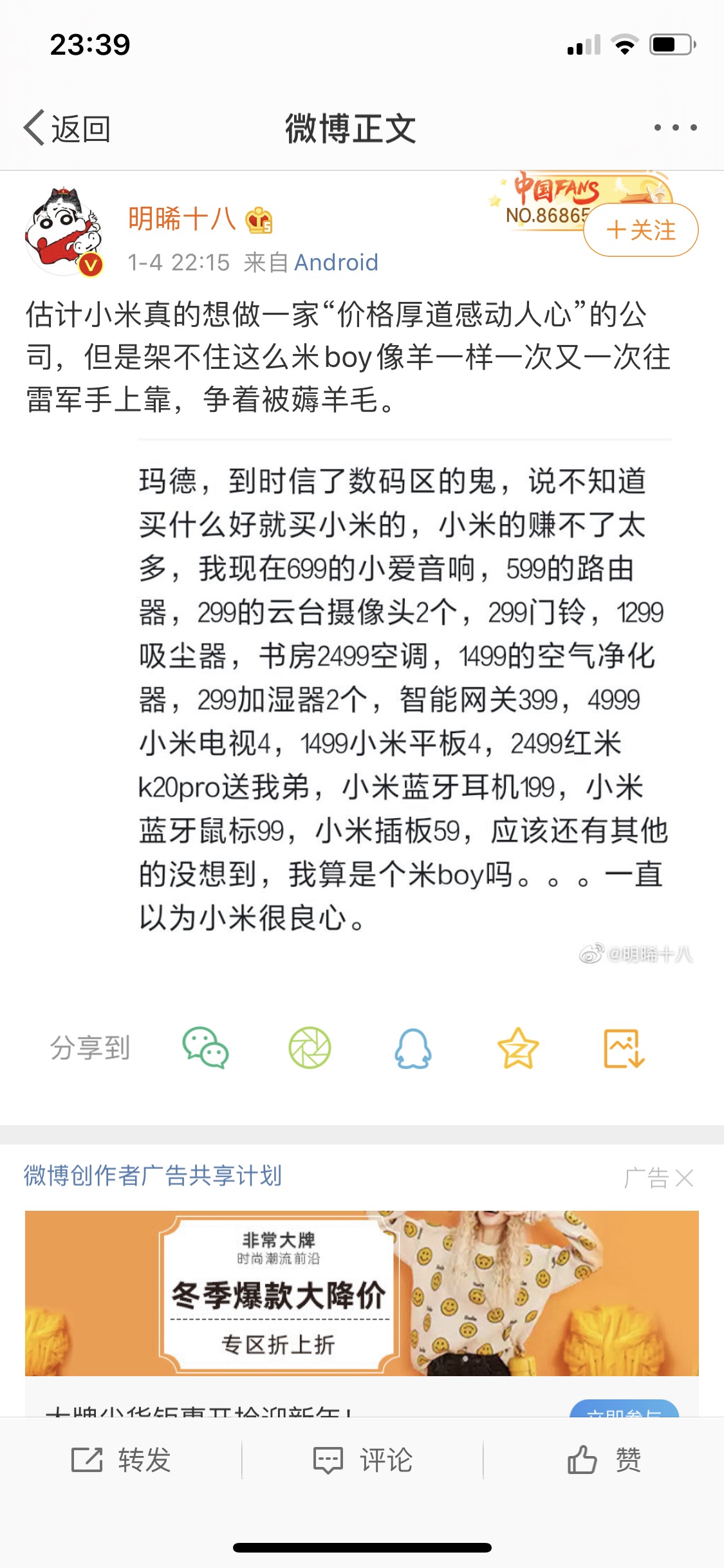Tap the username 明晞十八

(x=182, y=219)
